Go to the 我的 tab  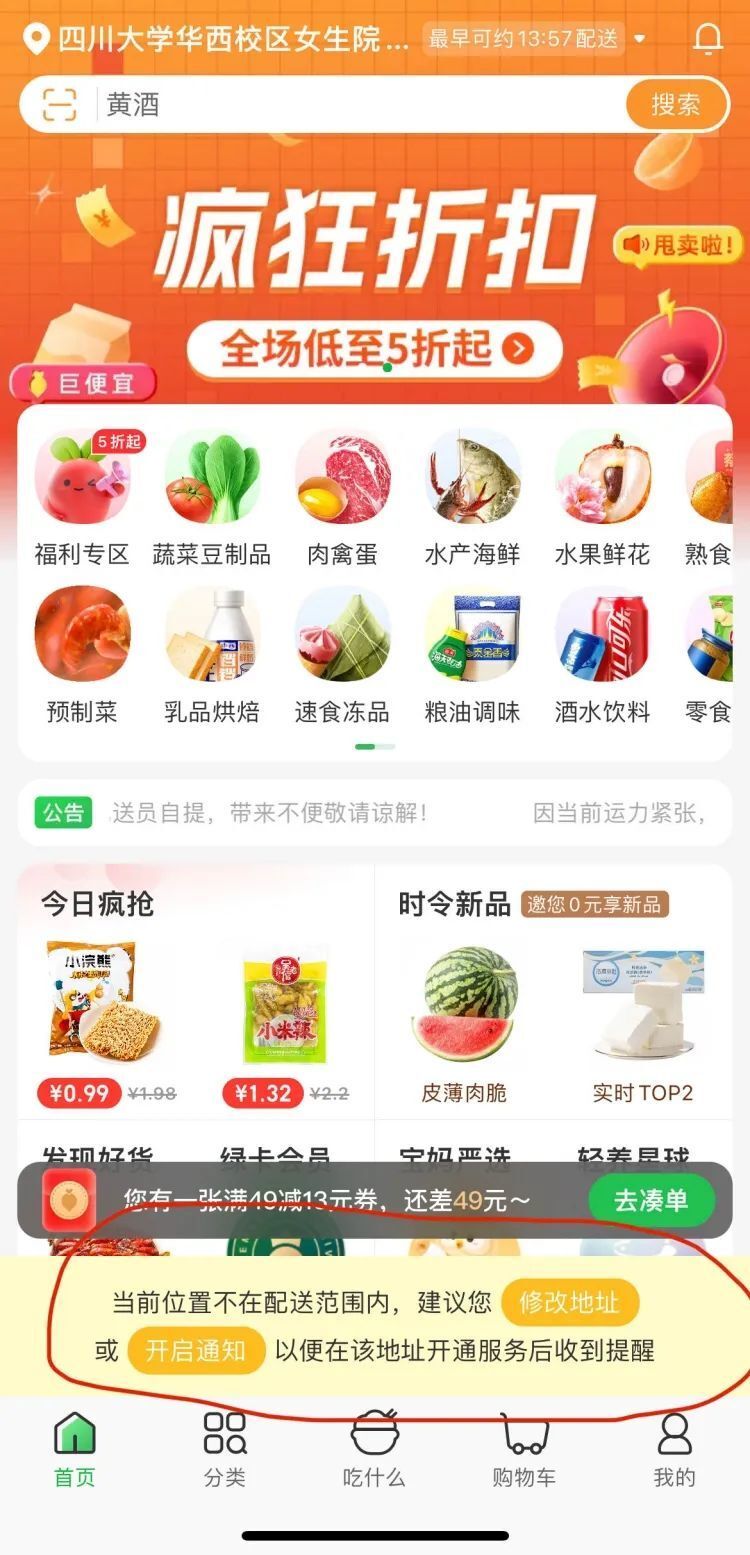coord(674,1450)
